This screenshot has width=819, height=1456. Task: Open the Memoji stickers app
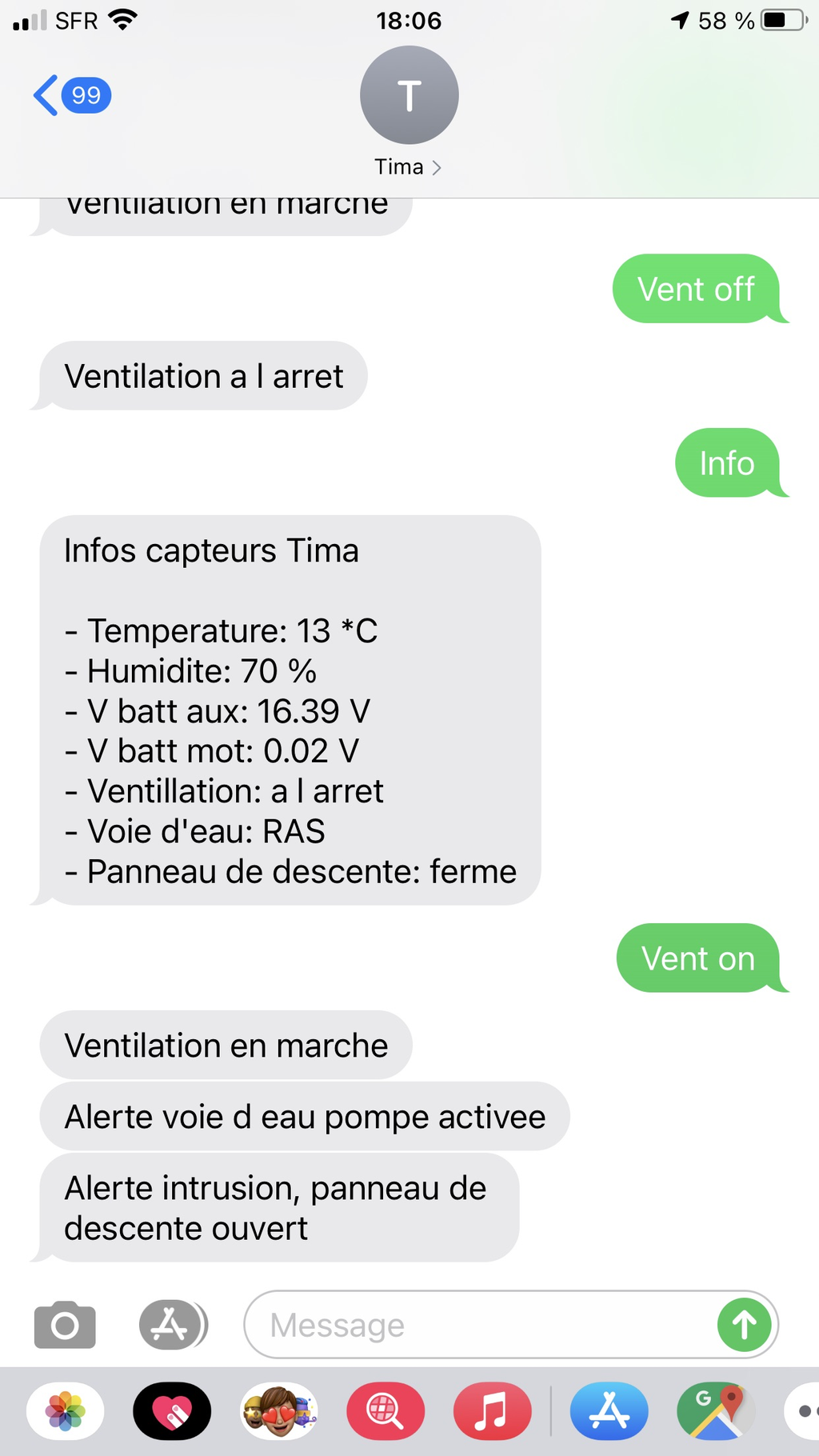279,1411
